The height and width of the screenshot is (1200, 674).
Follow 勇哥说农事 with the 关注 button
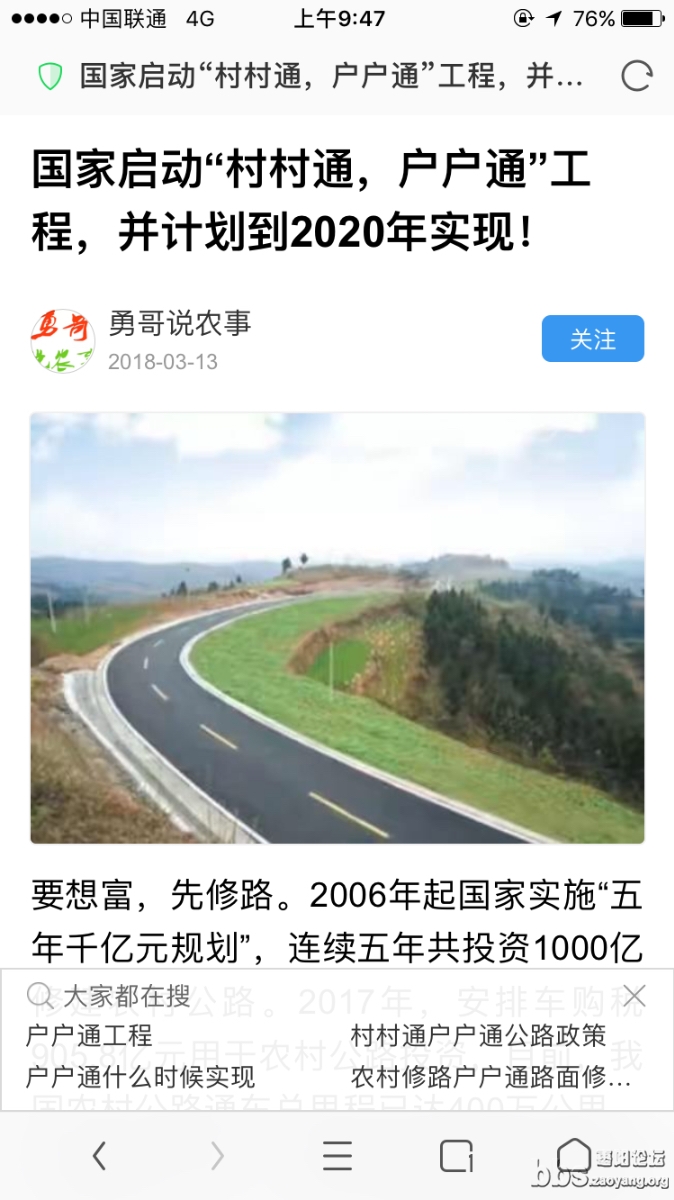point(592,339)
